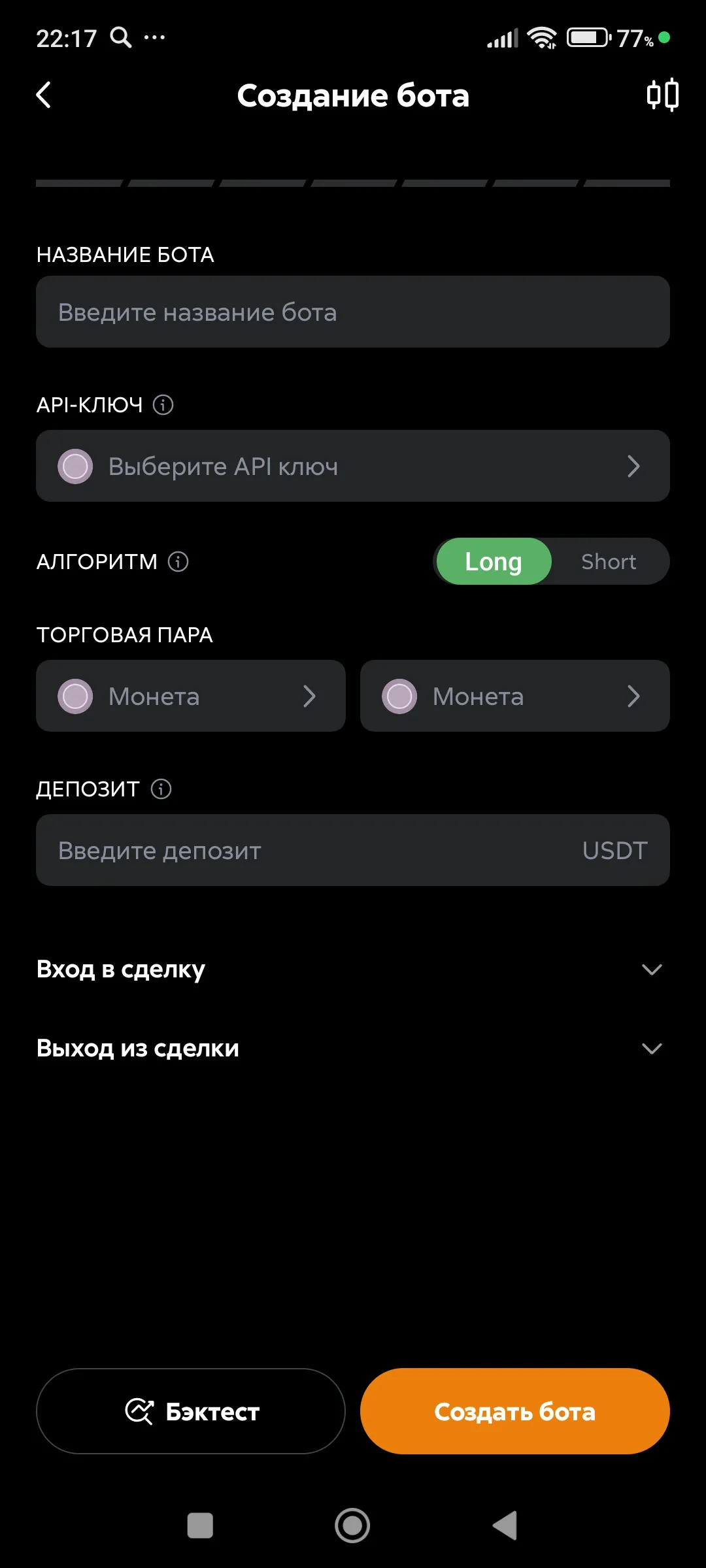Expand the Выход из сделки section

(x=652, y=1048)
